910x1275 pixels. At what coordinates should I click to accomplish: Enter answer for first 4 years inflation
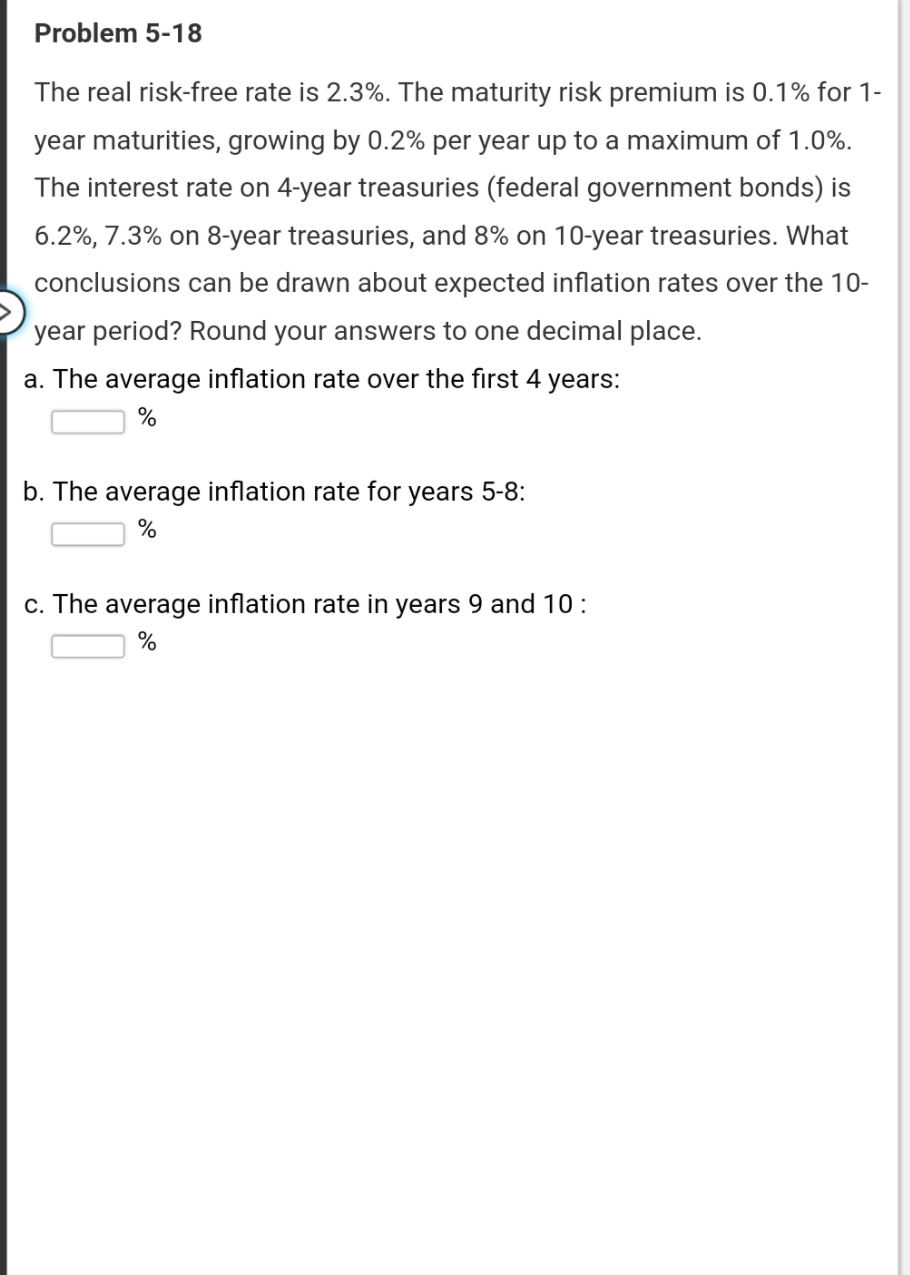tap(88, 421)
